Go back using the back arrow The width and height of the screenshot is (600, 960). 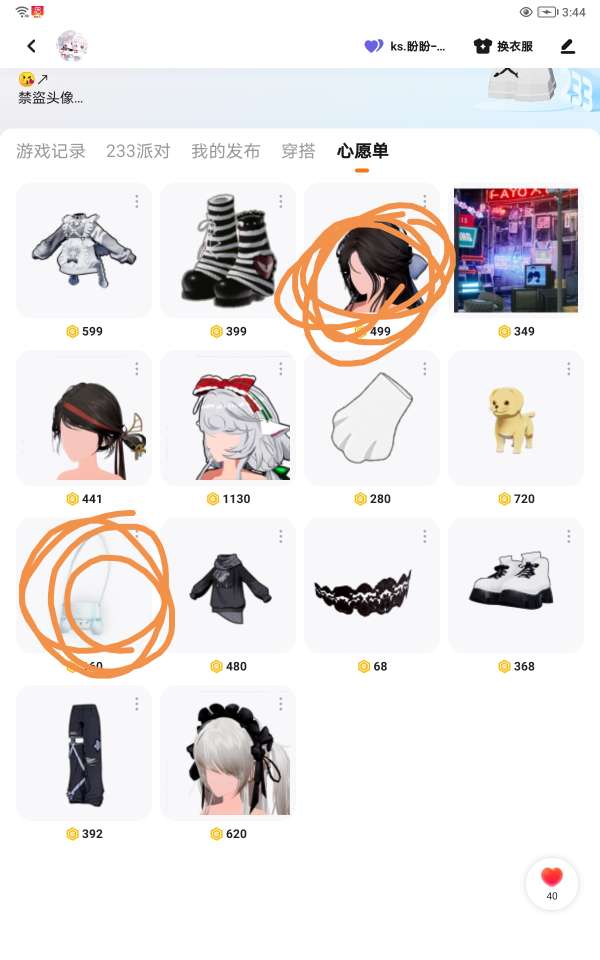tap(31, 46)
